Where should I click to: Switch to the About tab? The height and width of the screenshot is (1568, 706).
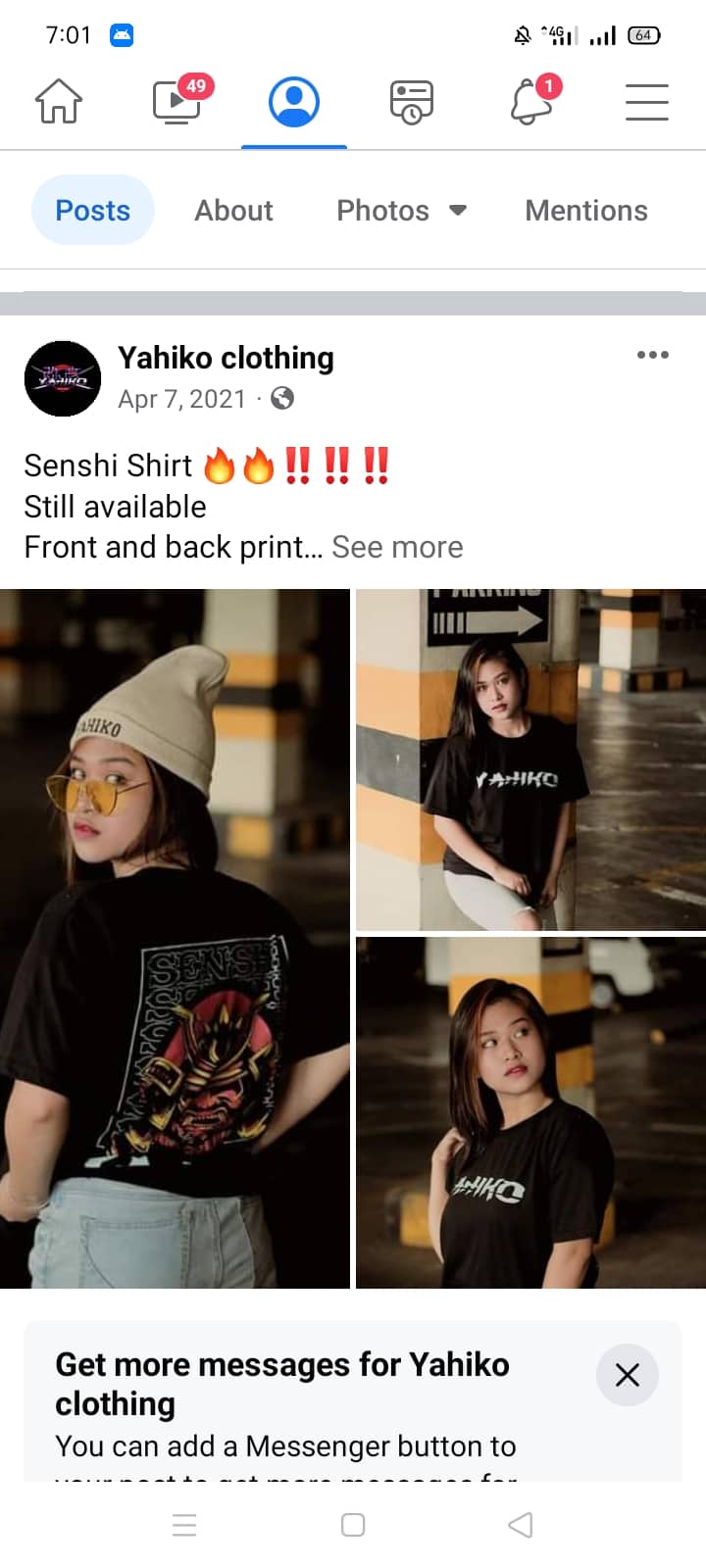233,210
